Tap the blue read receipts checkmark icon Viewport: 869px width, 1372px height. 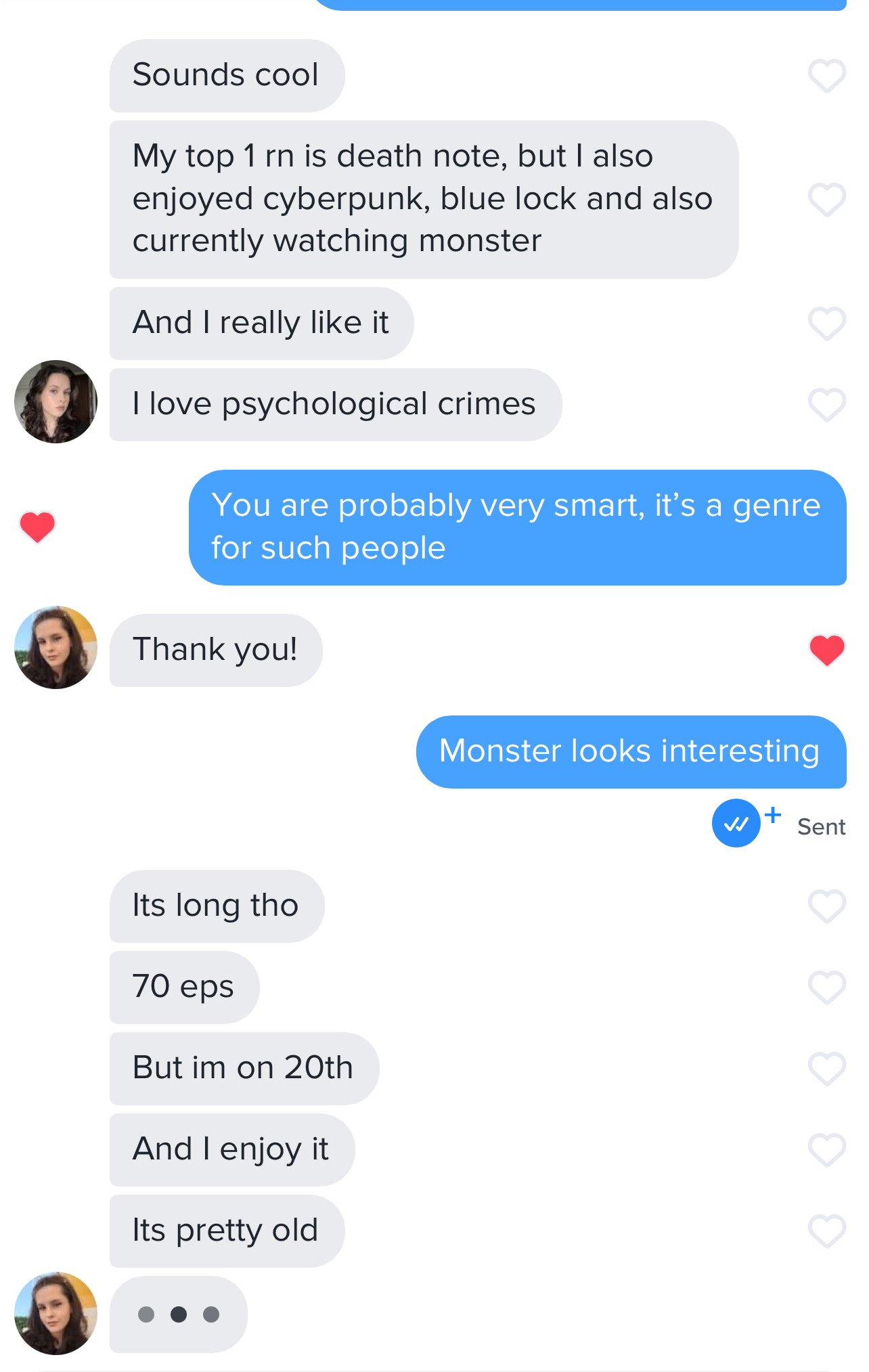tap(736, 824)
